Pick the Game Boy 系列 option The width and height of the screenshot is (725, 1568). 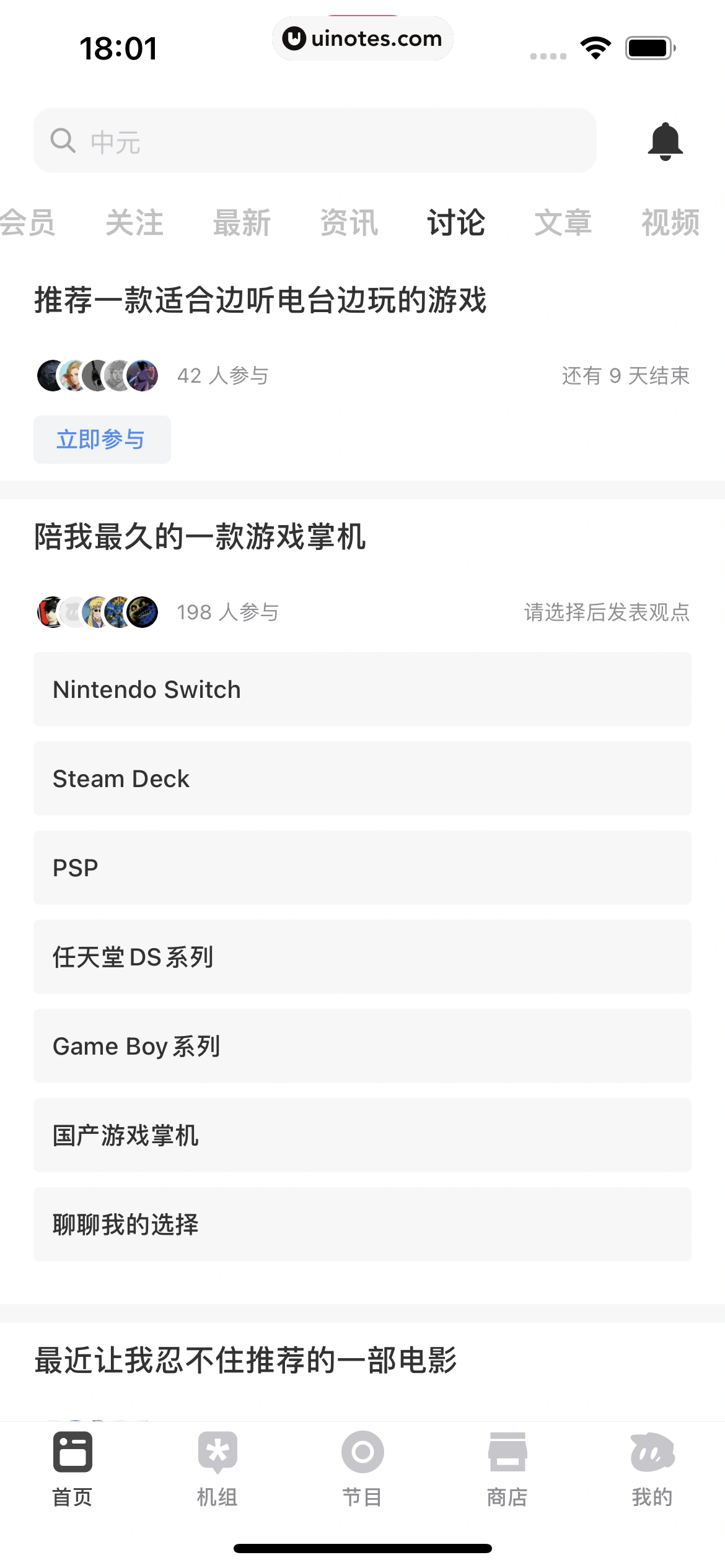362,1047
